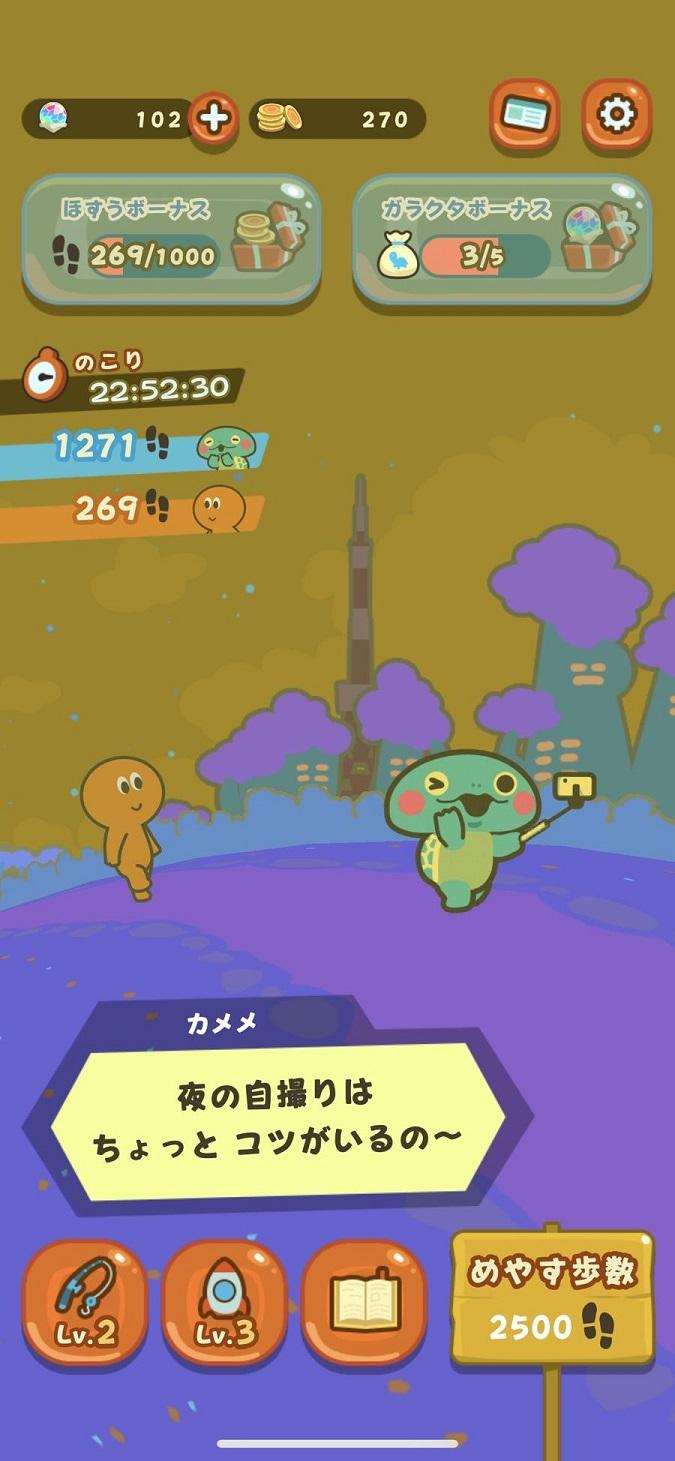Screen dimensions: 675x1461
Task: Open the rocket Lv.3 button
Action: (224, 1302)
